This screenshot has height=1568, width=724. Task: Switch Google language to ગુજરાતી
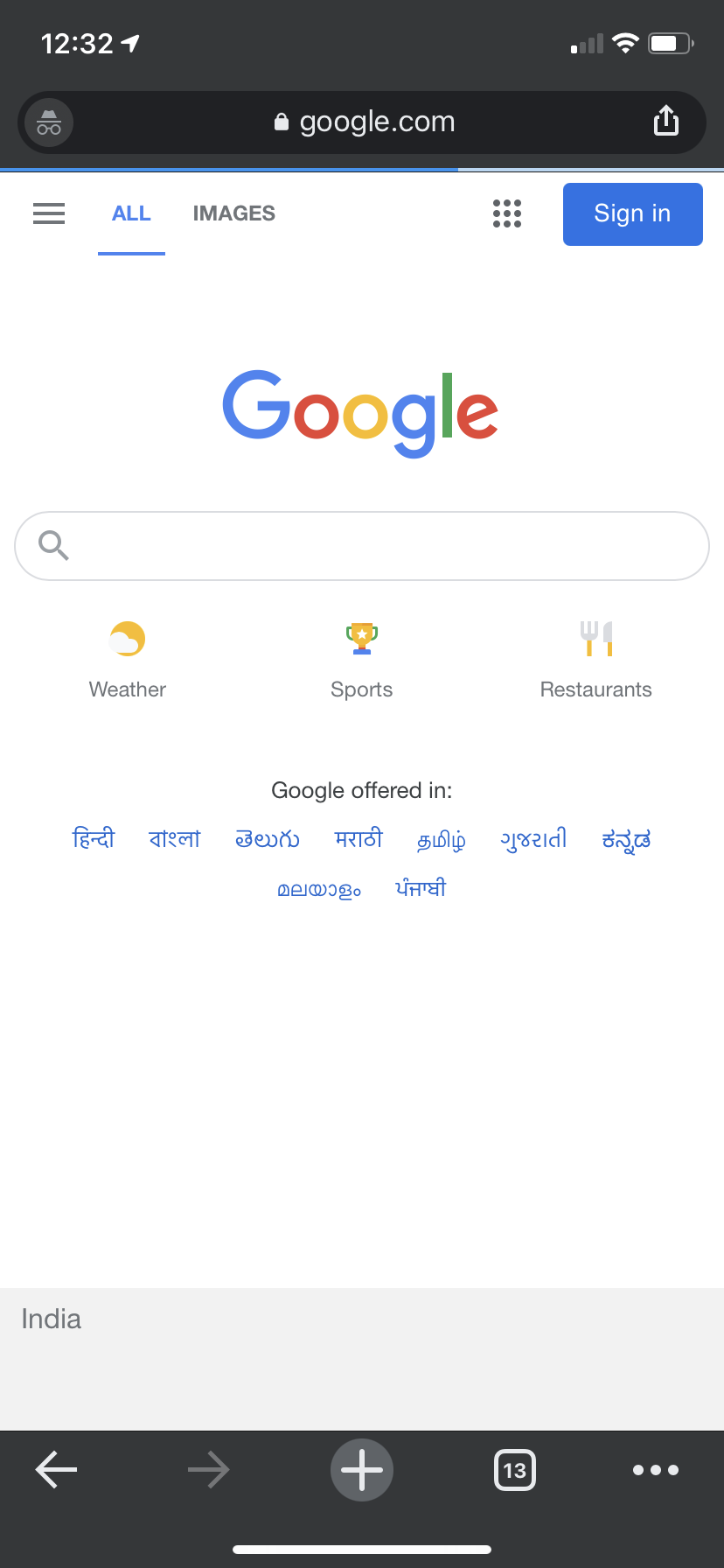tap(533, 839)
